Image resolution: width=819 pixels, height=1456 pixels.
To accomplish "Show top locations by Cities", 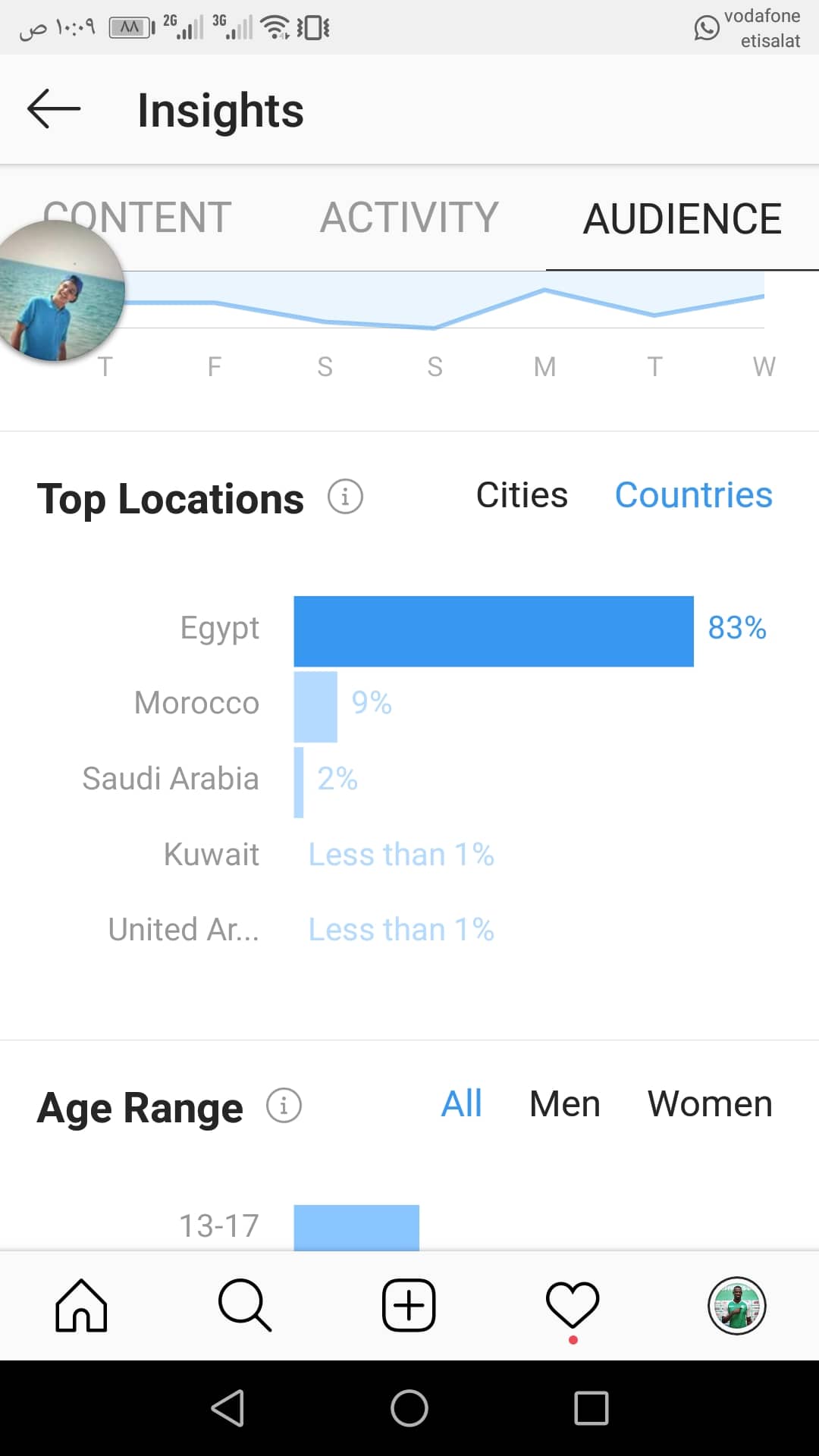I will 522,495.
